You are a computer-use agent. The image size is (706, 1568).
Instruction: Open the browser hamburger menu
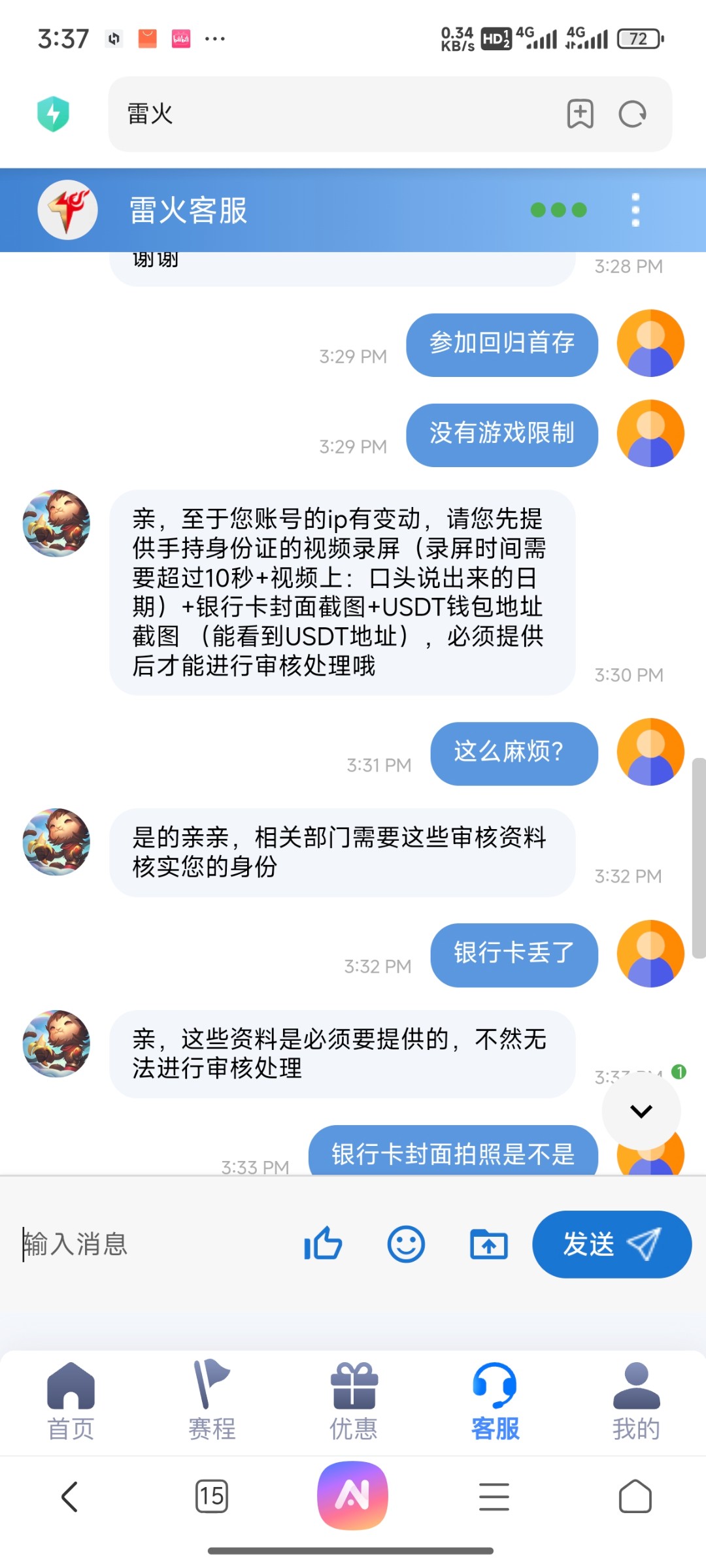(x=494, y=1496)
